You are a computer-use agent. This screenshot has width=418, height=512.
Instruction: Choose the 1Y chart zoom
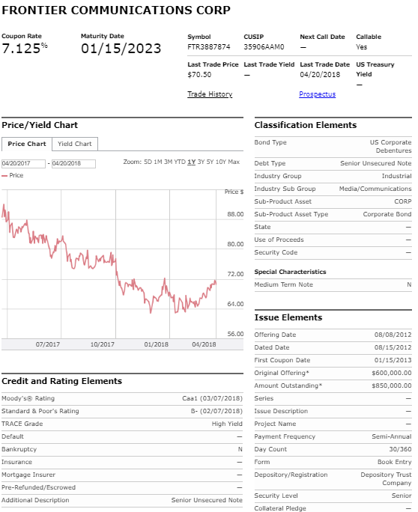tap(191, 162)
